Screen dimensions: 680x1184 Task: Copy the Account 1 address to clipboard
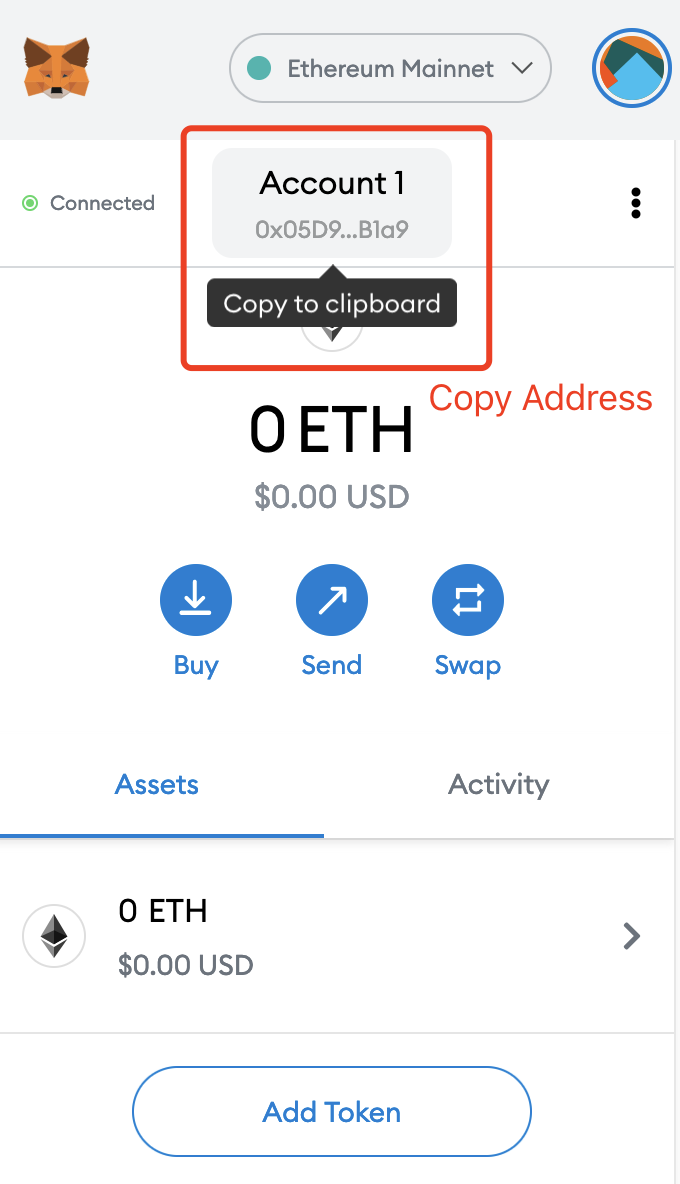point(332,203)
